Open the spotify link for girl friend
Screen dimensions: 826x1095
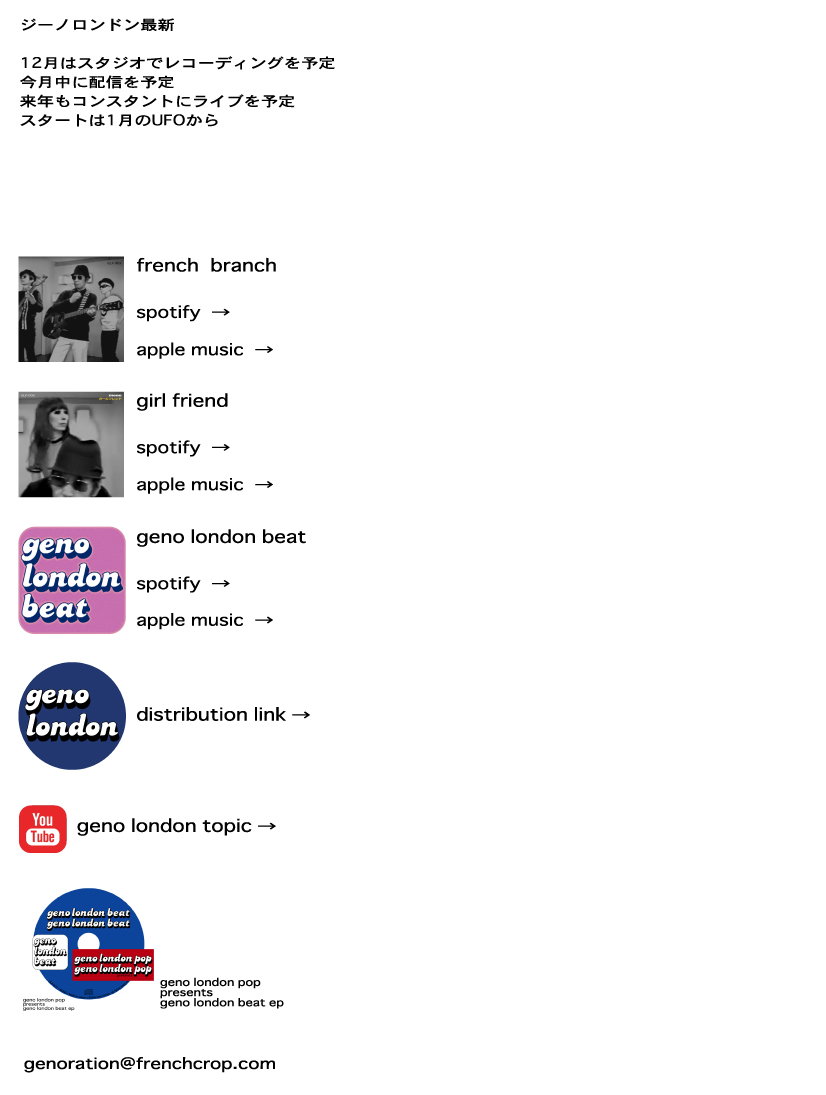point(183,447)
